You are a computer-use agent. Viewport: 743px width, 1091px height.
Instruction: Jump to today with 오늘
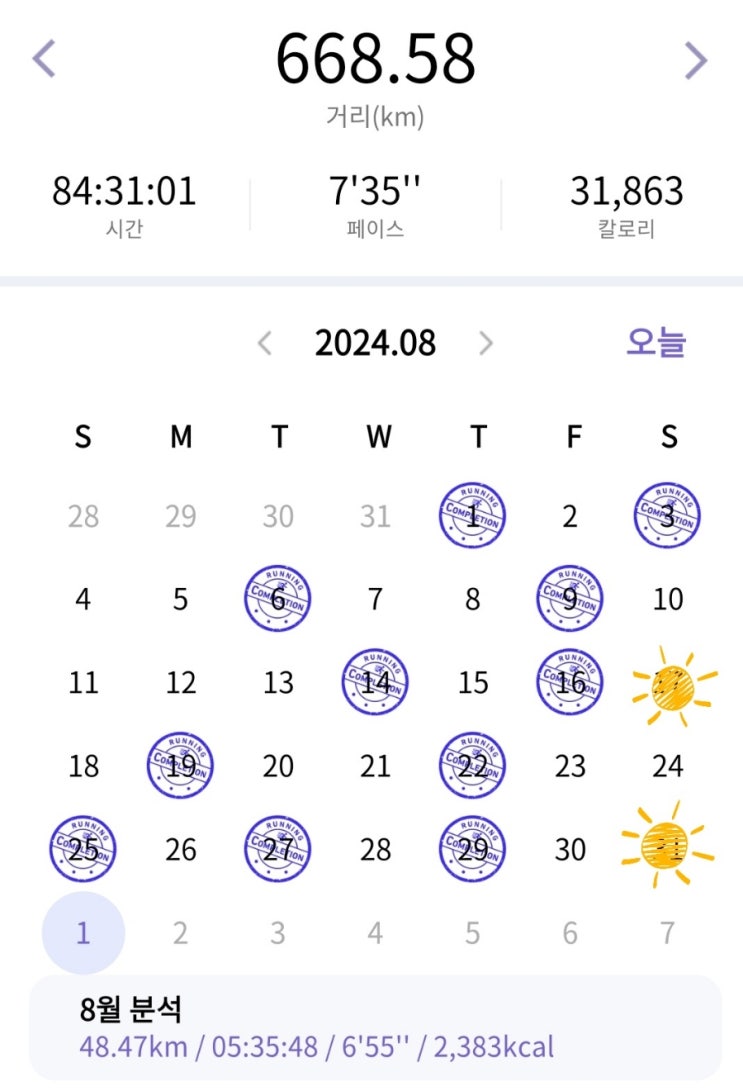656,342
